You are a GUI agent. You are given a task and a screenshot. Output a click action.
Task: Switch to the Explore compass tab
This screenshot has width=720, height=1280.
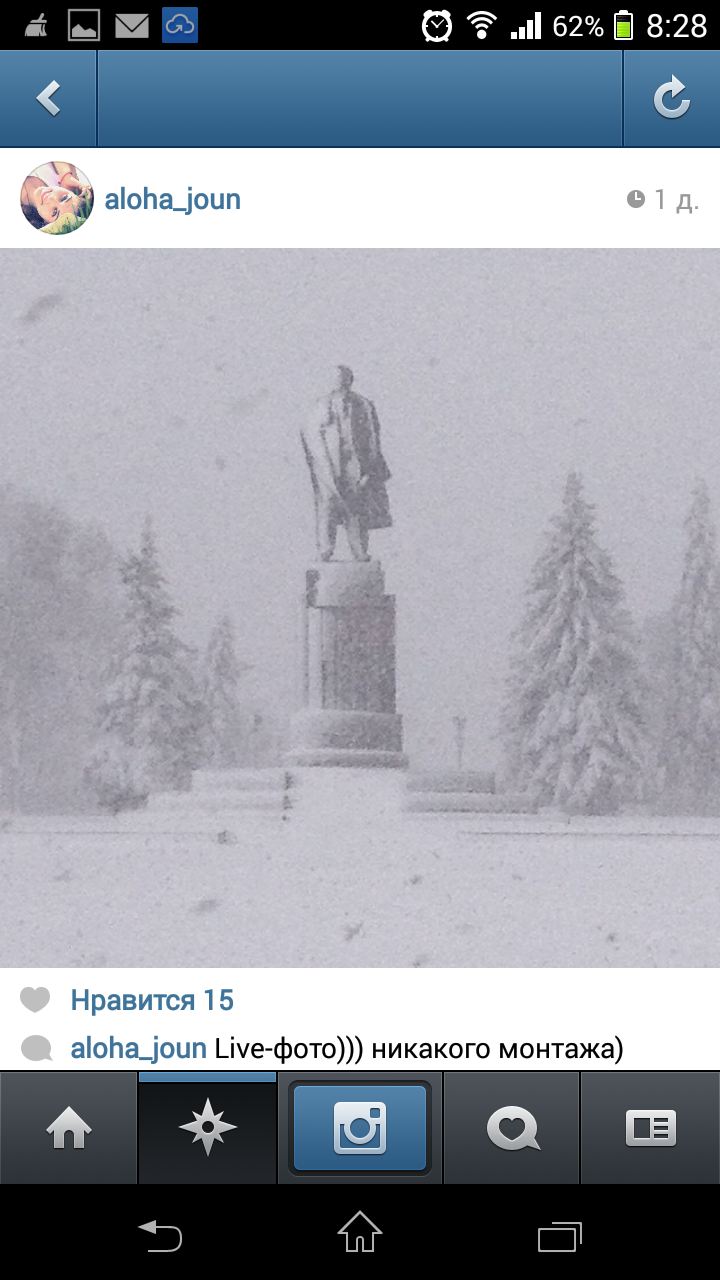(x=207, y=1128)
